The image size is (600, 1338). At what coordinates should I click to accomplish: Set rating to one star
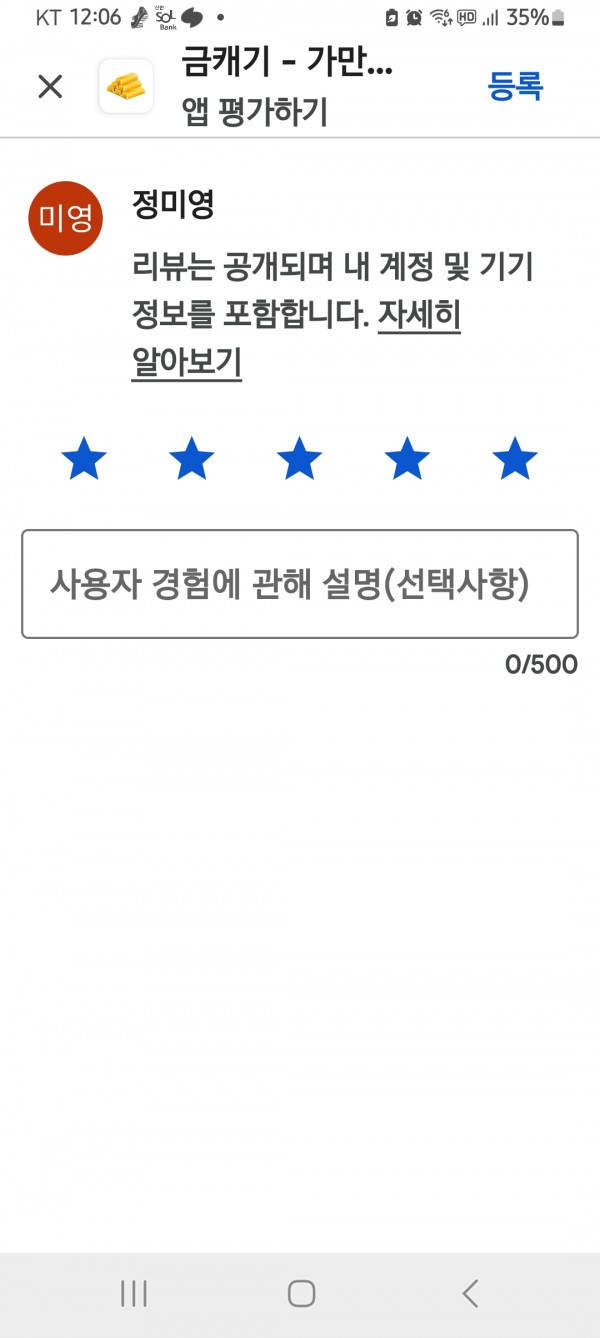point(84,459)
